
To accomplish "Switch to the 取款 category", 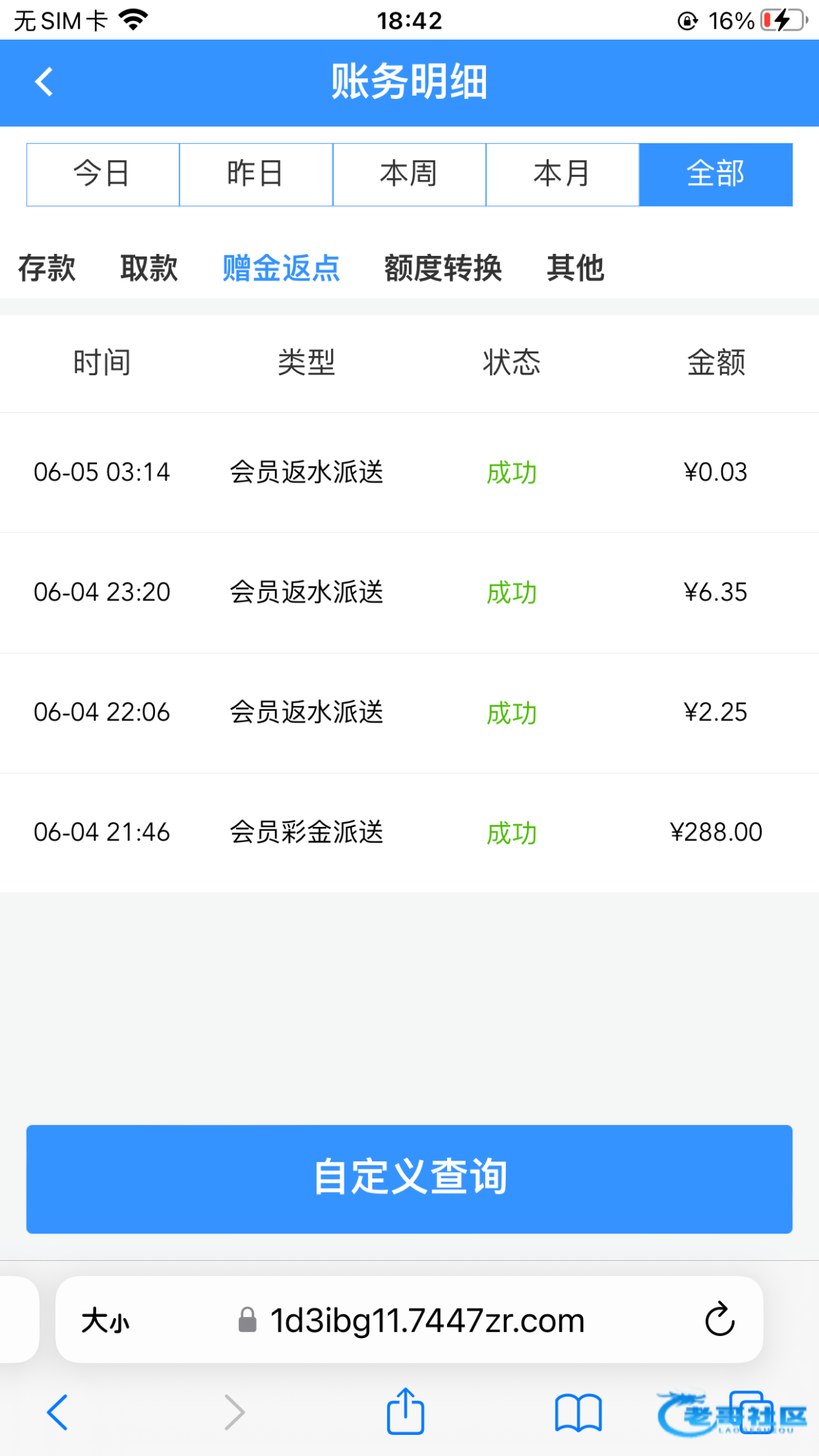I will [x=149, y=267].
